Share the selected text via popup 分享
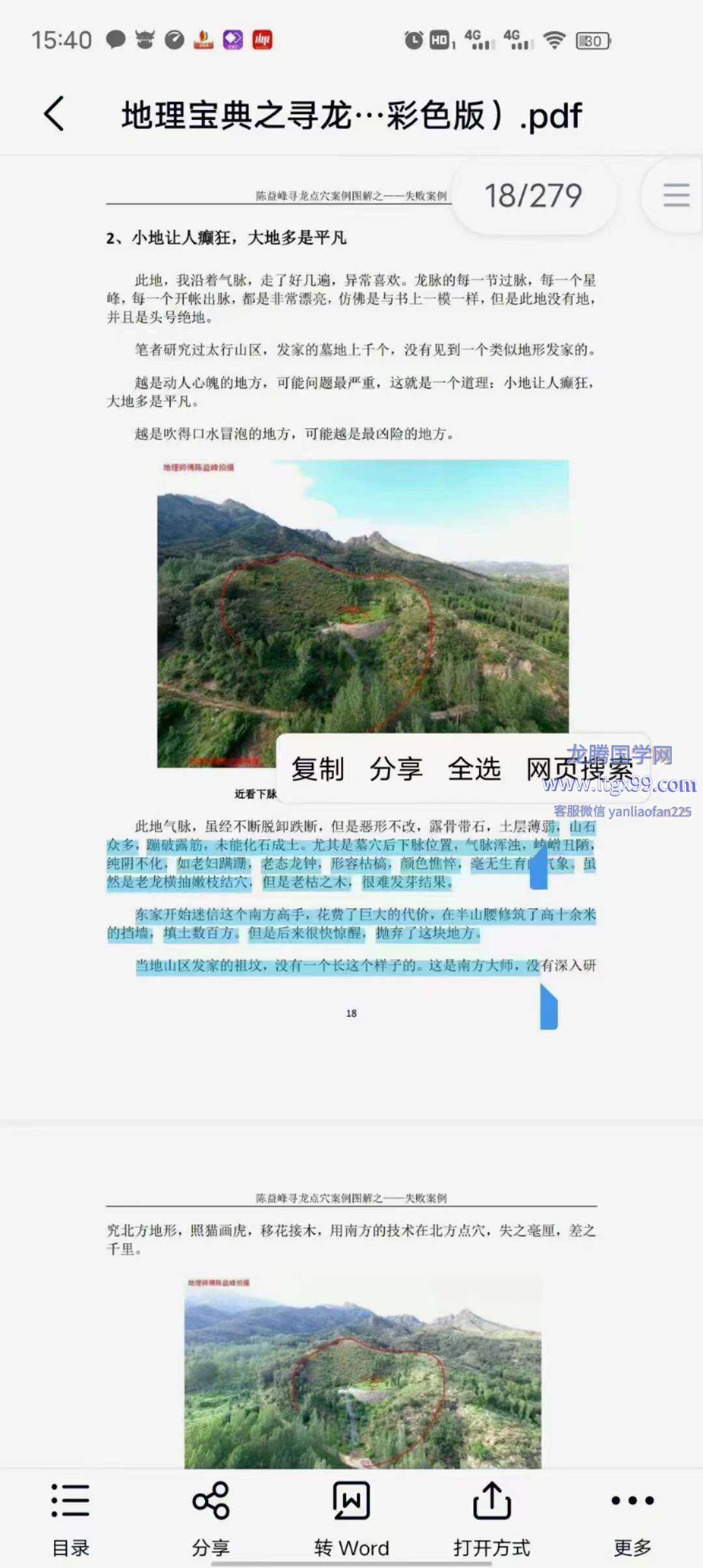Viewport: 703px width, 1568px height. point(396,769)
